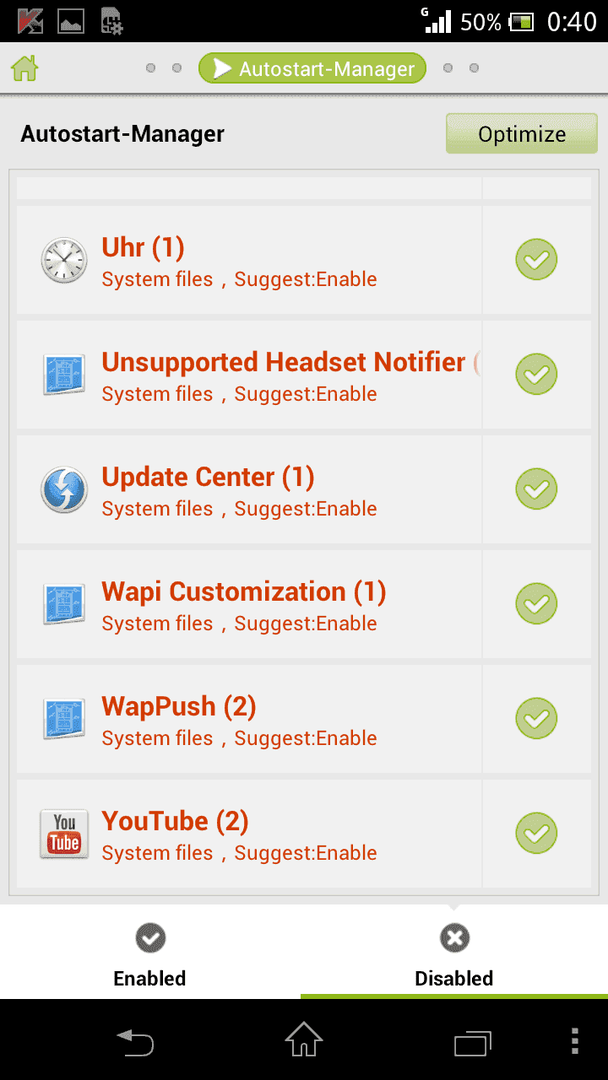Open the Wapi Customization entry

tap(249, 603)
